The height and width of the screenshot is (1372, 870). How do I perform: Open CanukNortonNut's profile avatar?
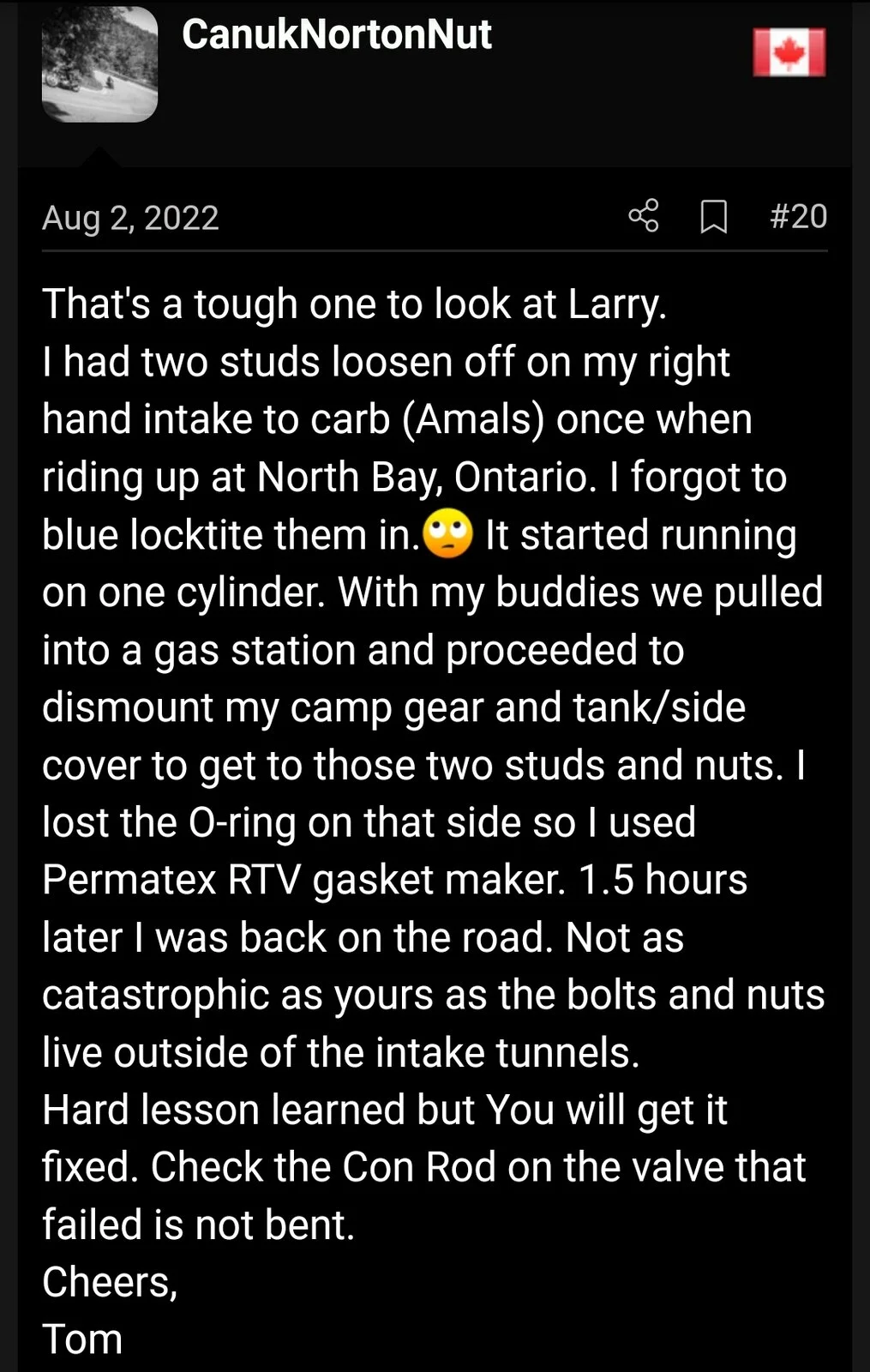[x=99, y=64]
